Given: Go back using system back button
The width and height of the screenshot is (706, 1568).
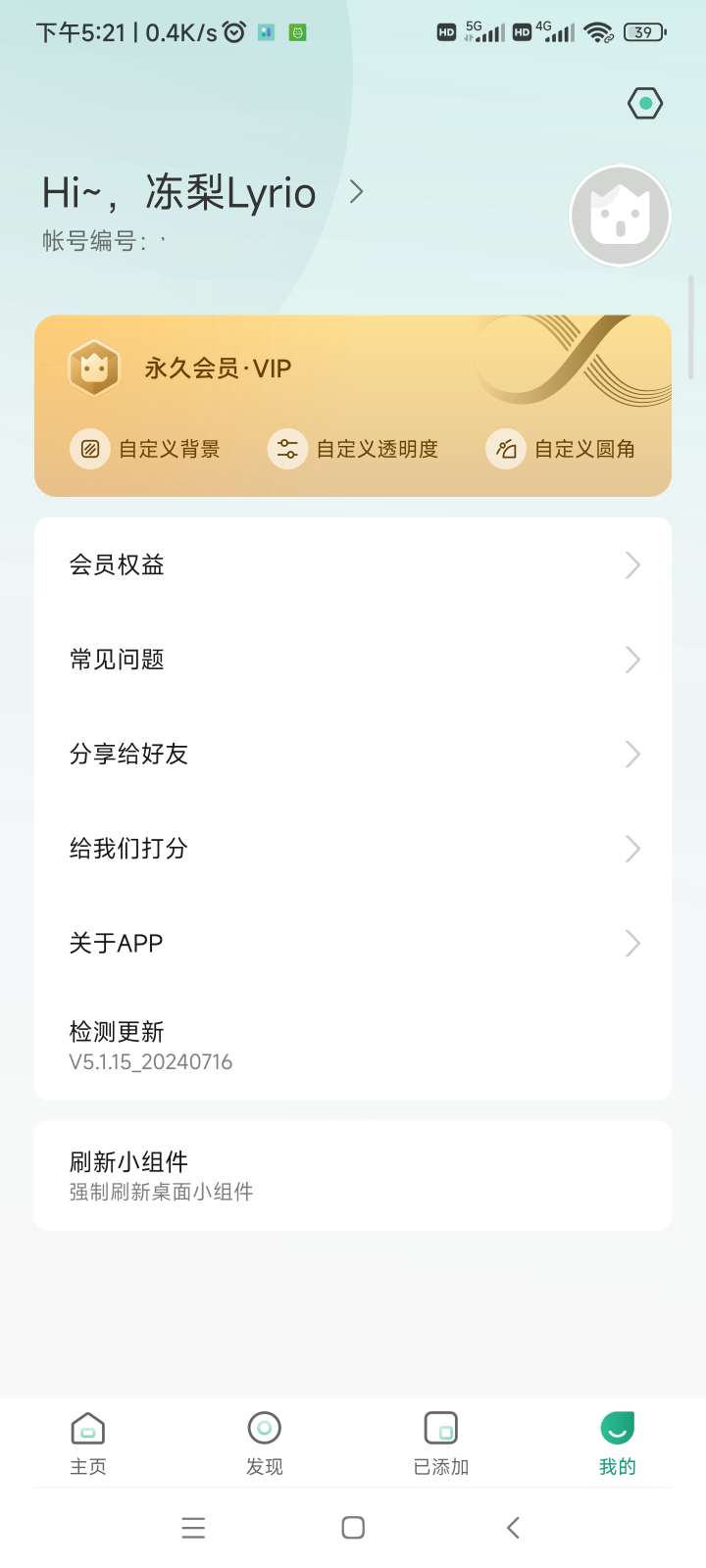Looking at the screenshot, I should pyautogui.click(x=513, y=1528).
